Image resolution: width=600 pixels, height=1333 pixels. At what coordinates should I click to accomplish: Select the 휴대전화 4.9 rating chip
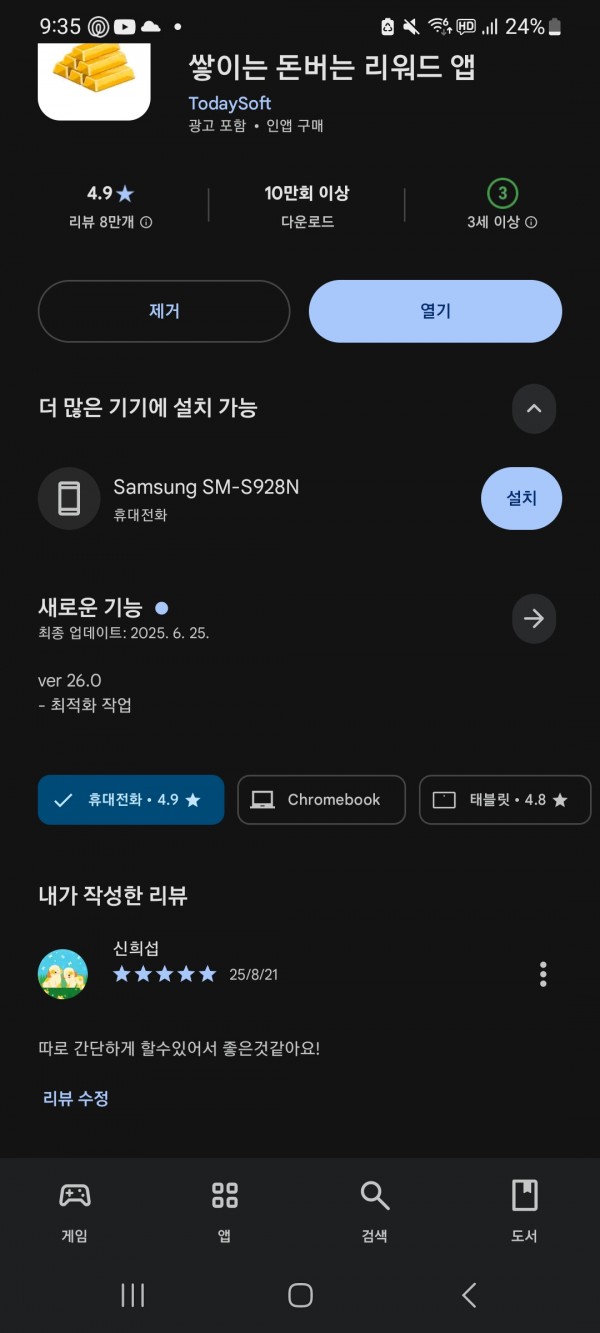tap(131, 800)
